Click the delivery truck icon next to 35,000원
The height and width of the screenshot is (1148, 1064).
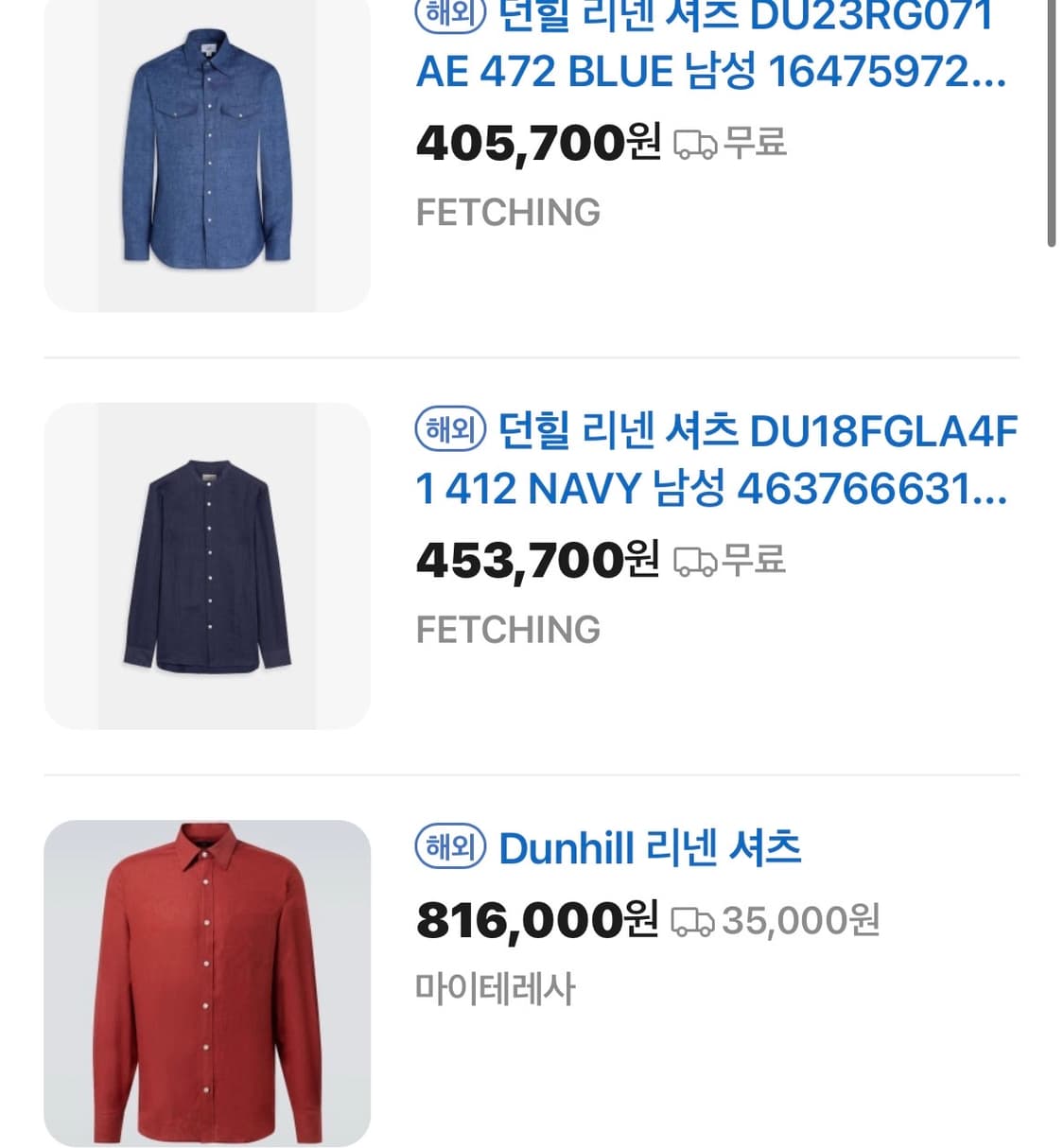693,922
